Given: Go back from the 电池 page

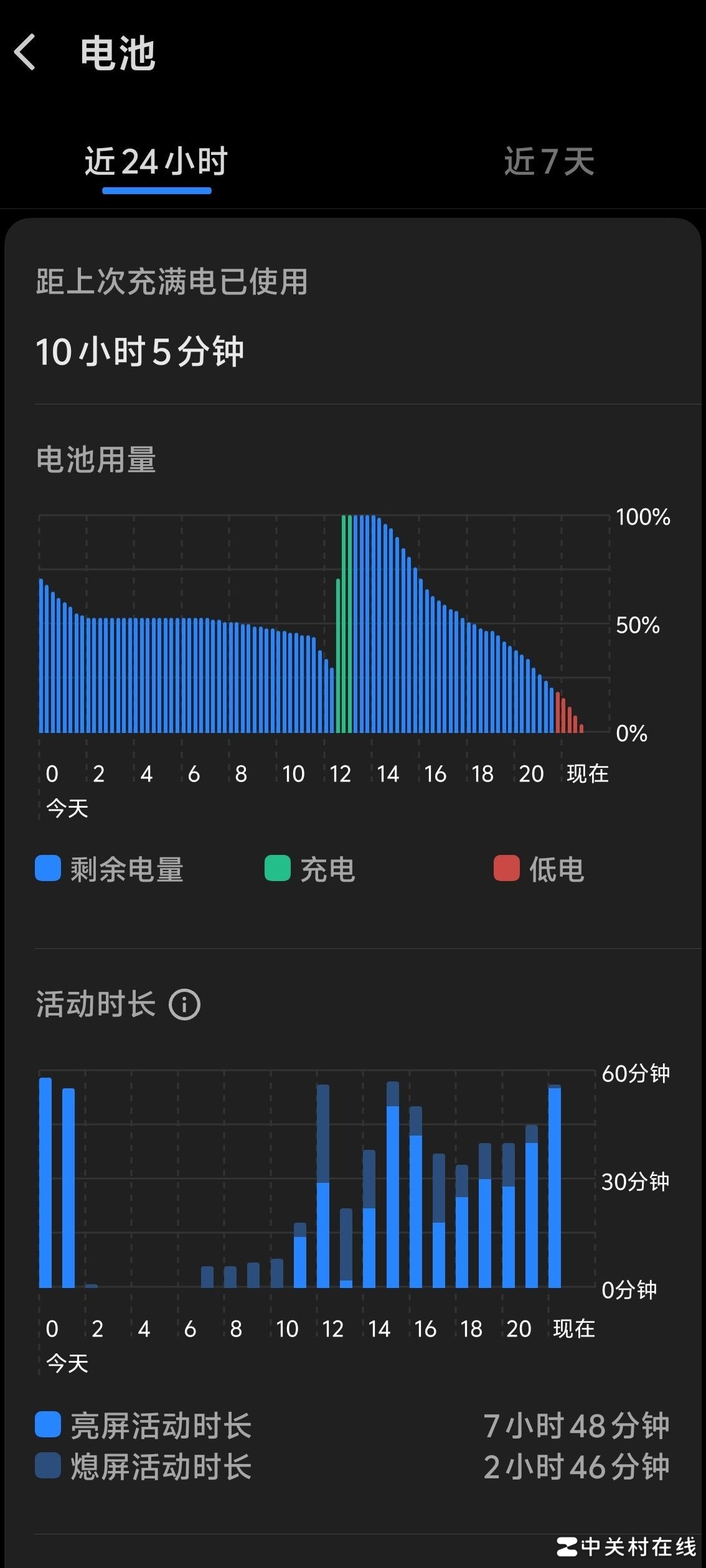Looking at the screenshot, I should coord(26,53).
